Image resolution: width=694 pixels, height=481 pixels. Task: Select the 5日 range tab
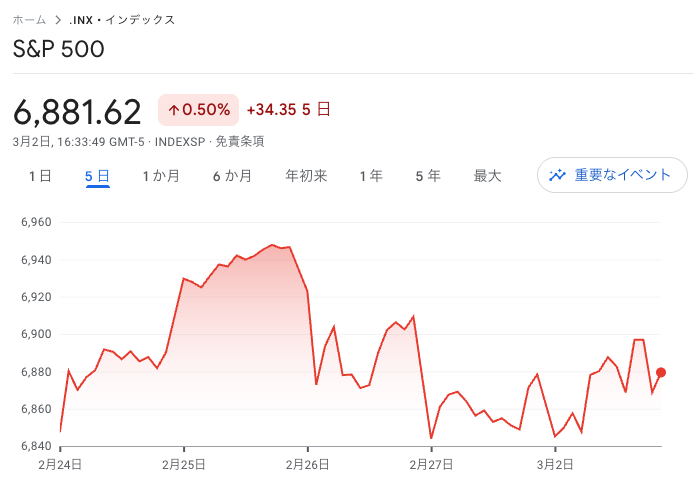(x=97, y=176)
